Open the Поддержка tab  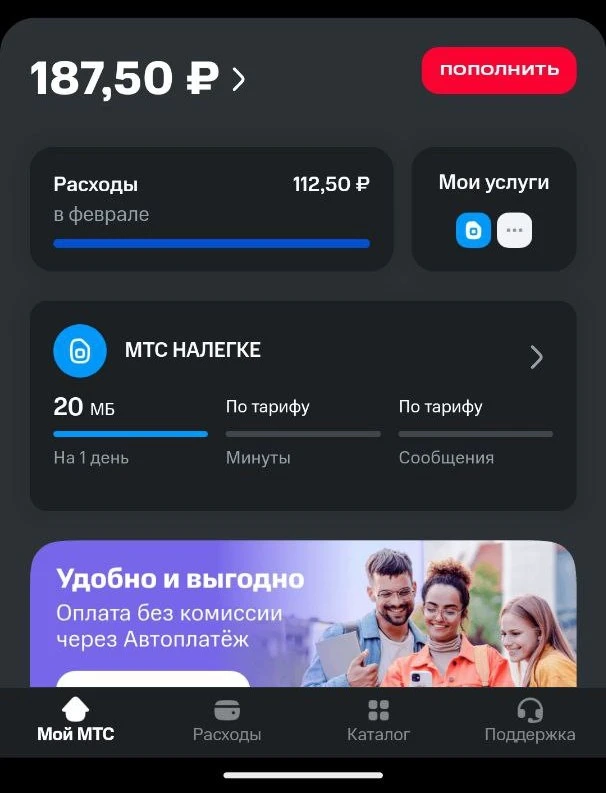click(530, 721)
